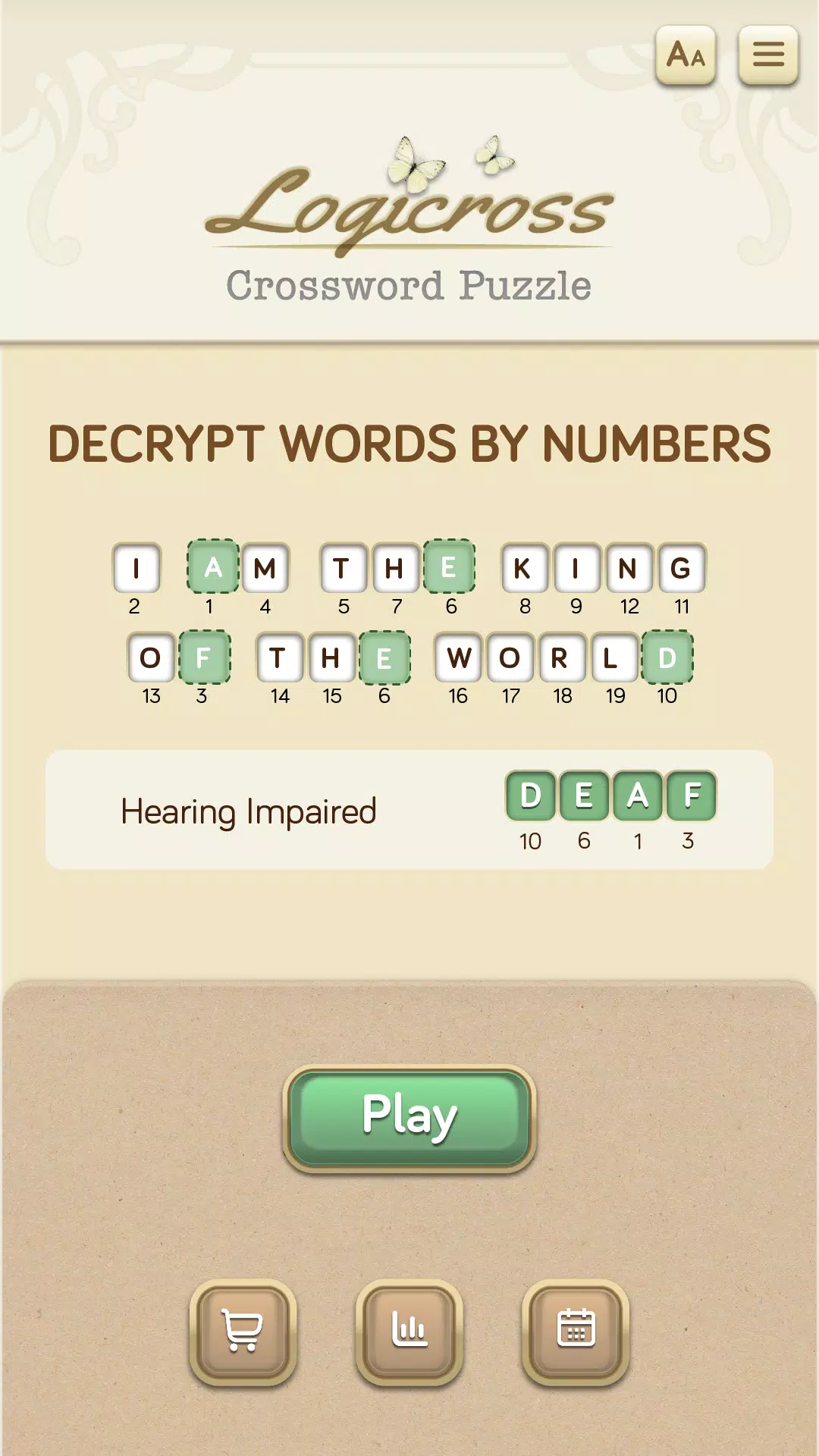Screen dimensions: 819x1456
Task: Open the daily calendar
Action: (576, 1331)
